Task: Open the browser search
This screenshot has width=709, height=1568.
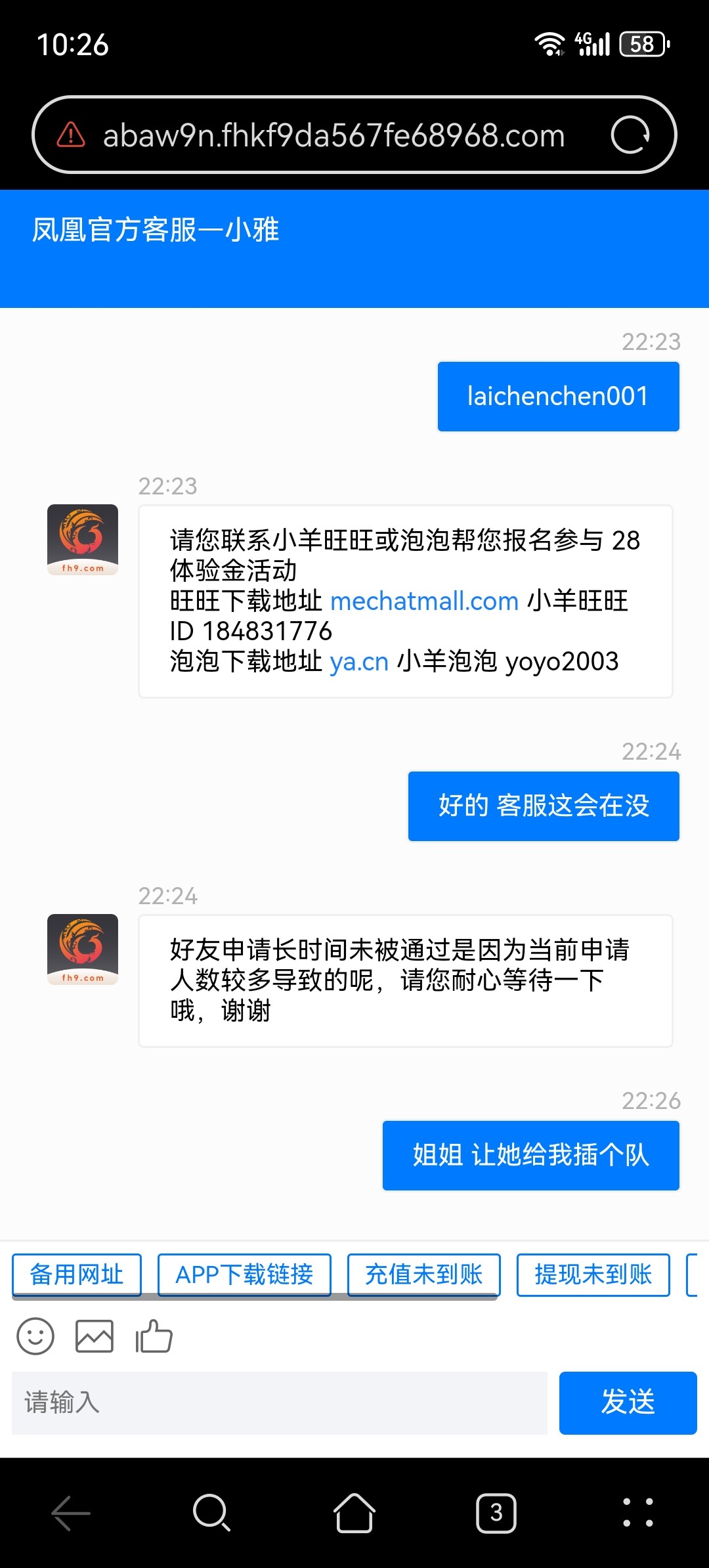Action: point(211,1513)
